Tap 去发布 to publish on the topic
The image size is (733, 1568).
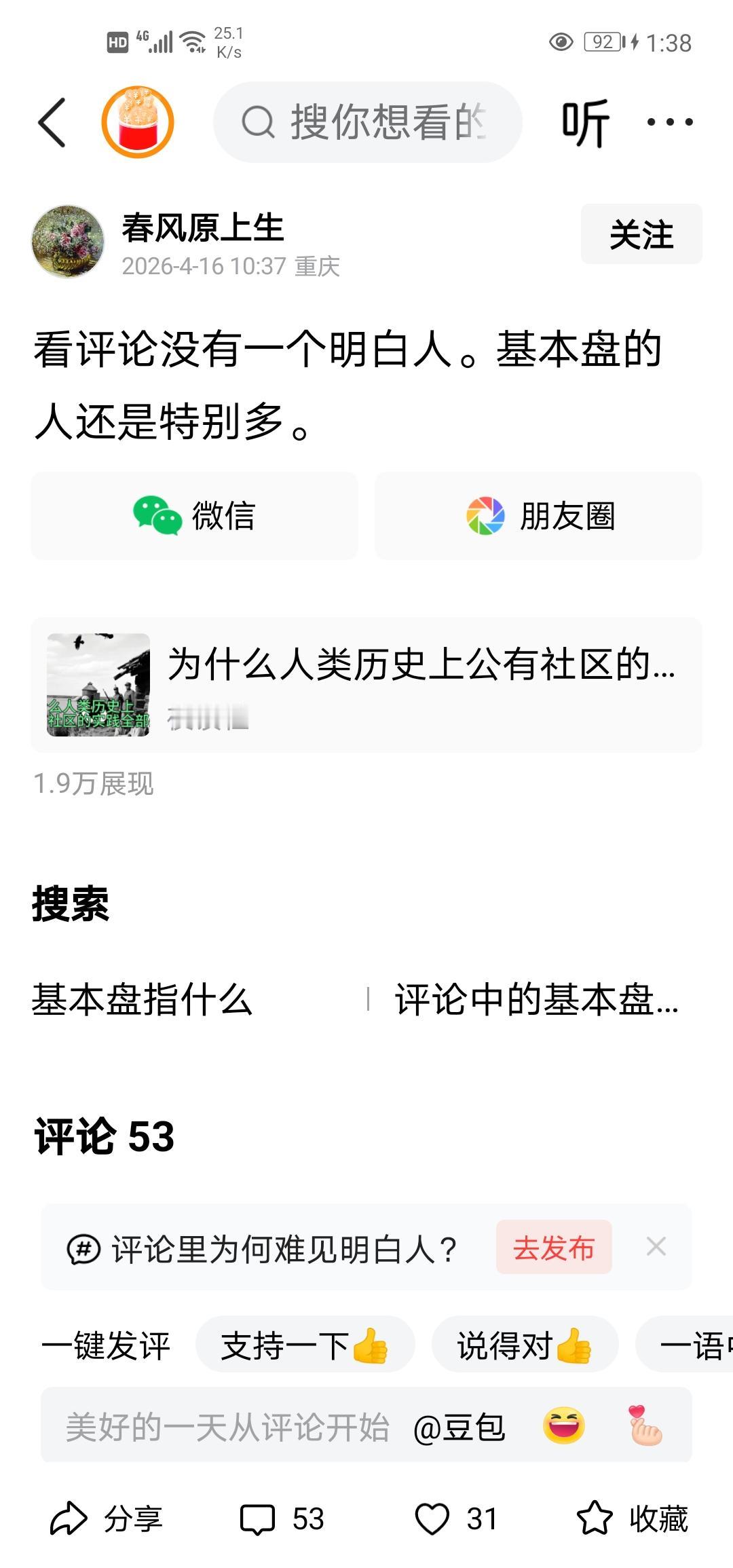click(553, 1246)
